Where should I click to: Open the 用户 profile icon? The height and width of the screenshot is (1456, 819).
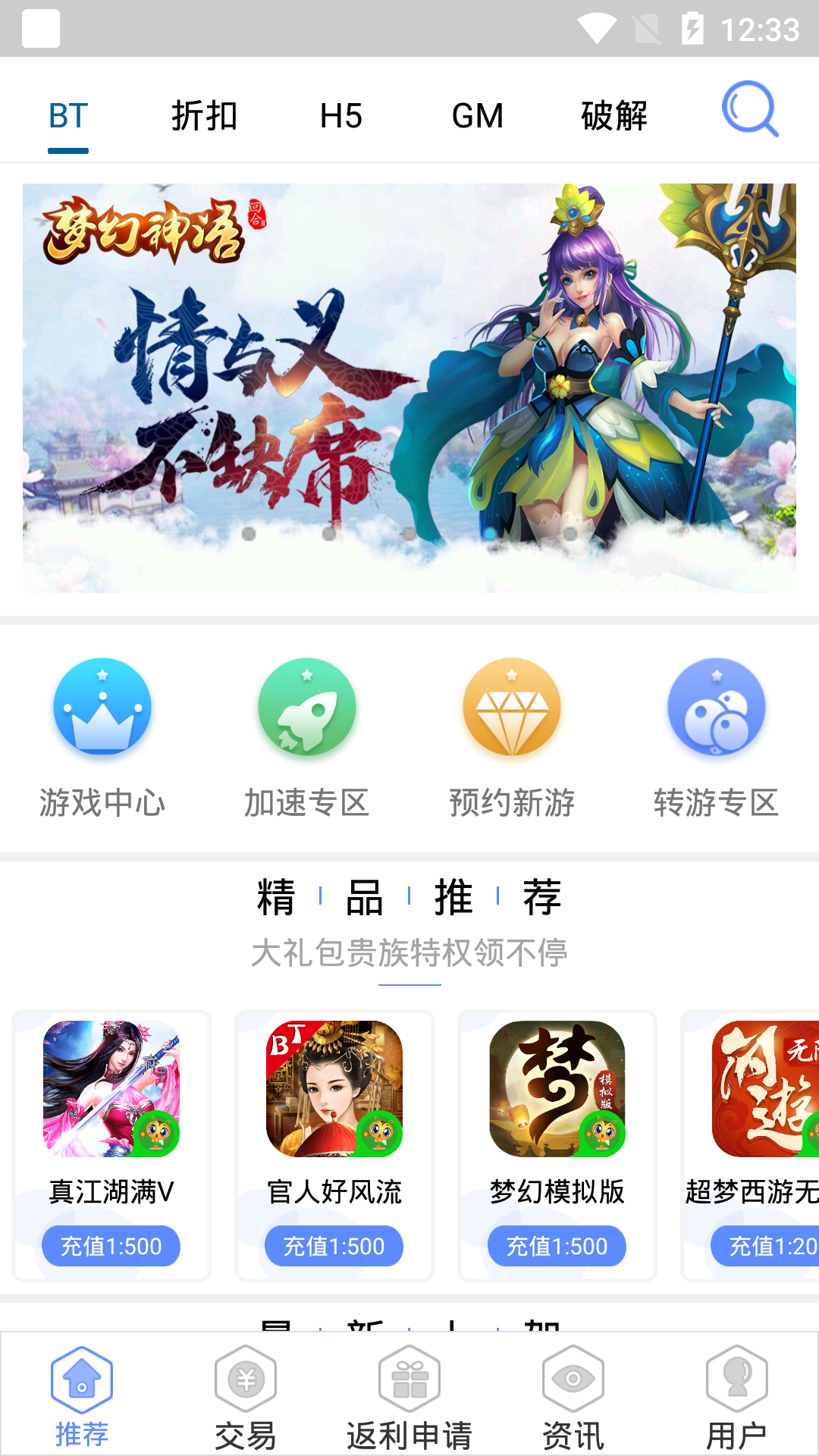[736, 1380]
